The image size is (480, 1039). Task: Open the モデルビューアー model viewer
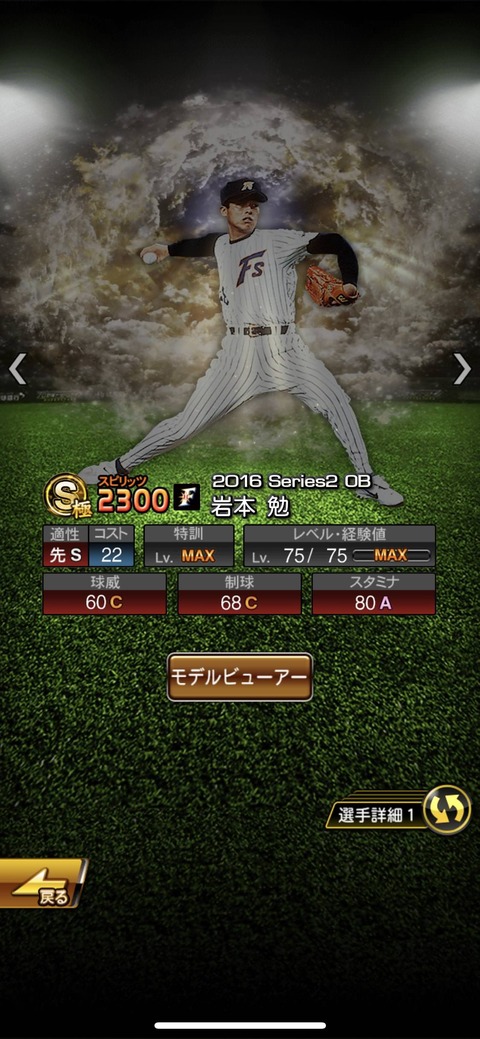(239, 677)
